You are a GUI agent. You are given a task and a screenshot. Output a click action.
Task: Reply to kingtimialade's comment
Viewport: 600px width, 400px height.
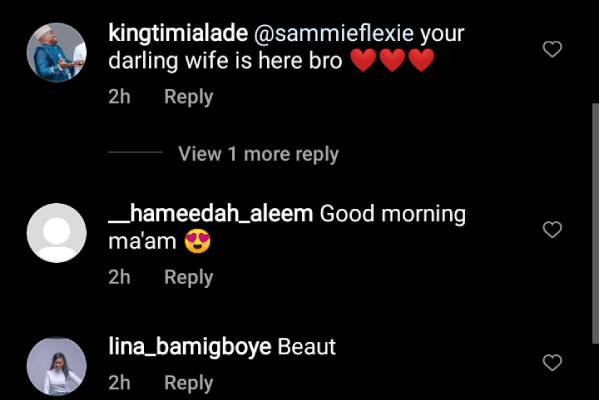tap(188, 97)
